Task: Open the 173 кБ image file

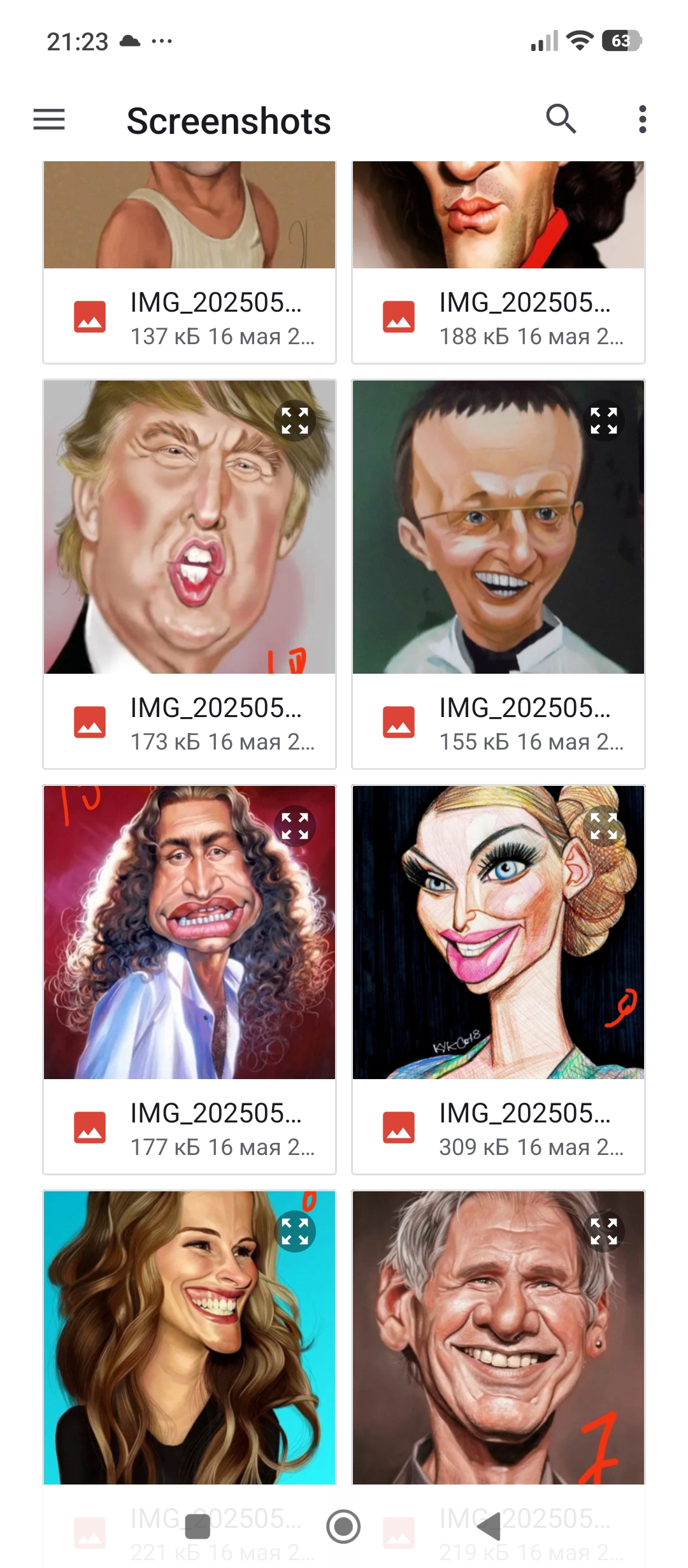Action: [x=189, y=722]
